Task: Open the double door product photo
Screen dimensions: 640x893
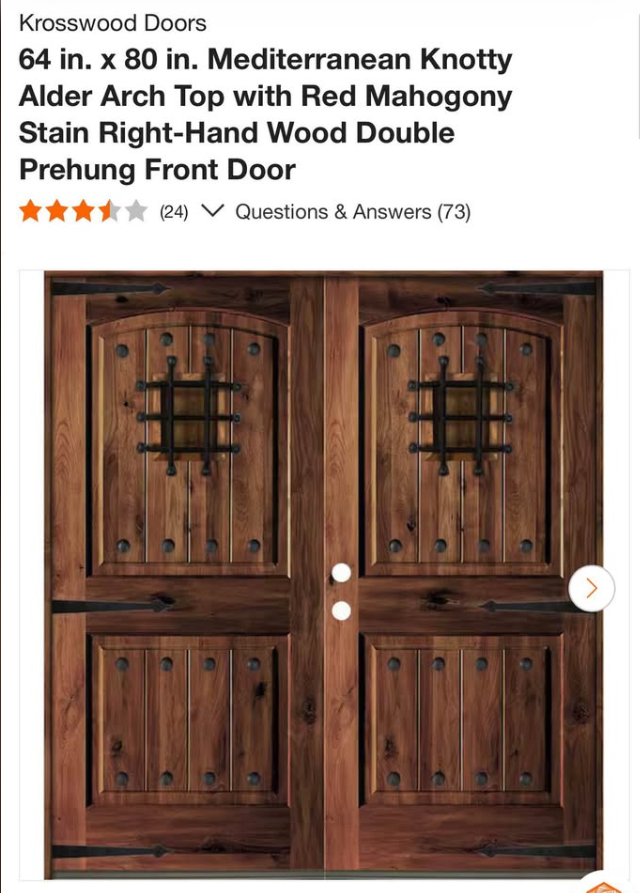Action: click(323, 575)
